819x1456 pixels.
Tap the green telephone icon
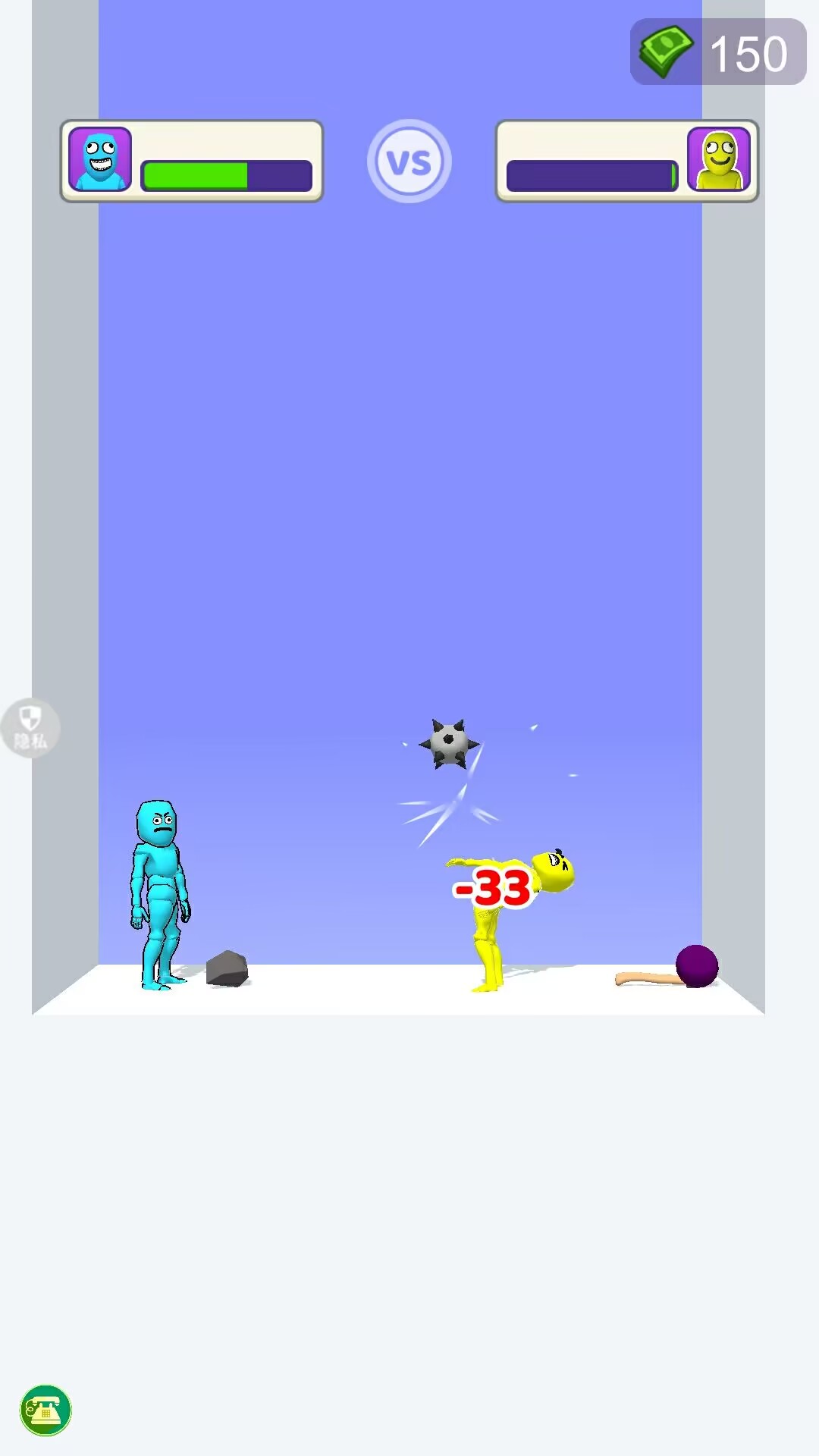click(x=45, y=1410)
